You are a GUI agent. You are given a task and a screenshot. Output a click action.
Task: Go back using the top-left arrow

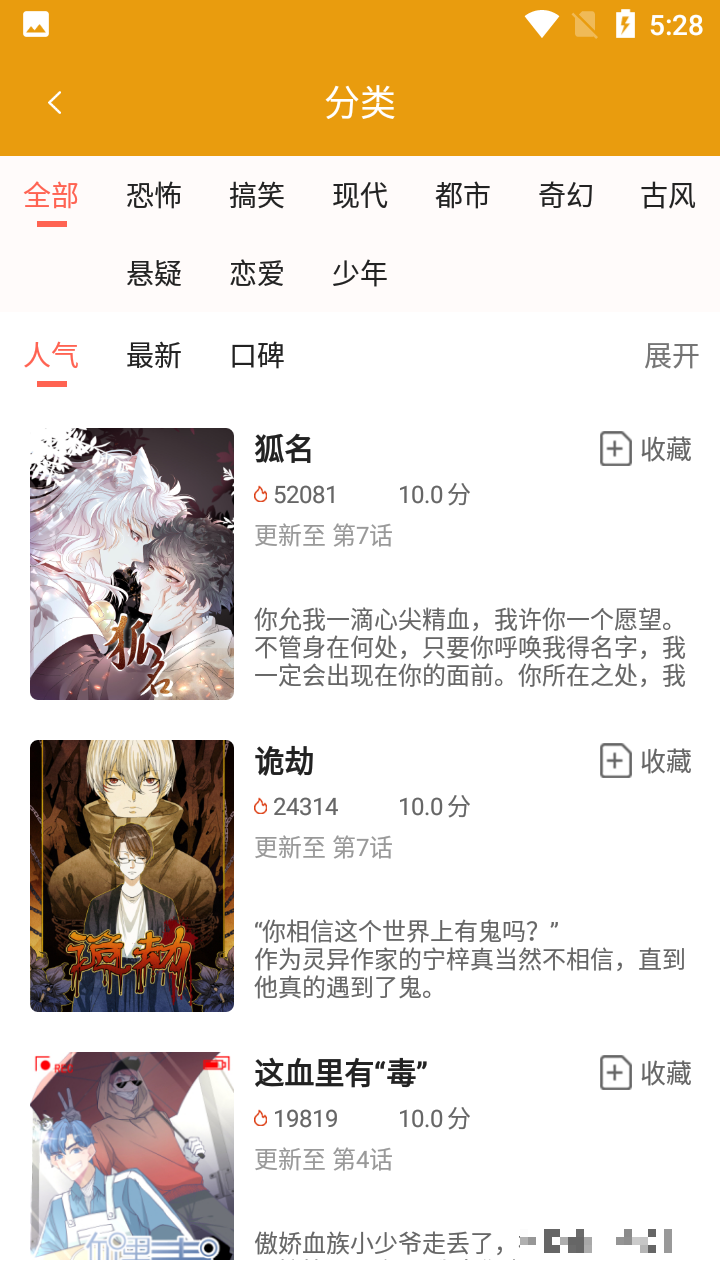[x=55, y=102]
